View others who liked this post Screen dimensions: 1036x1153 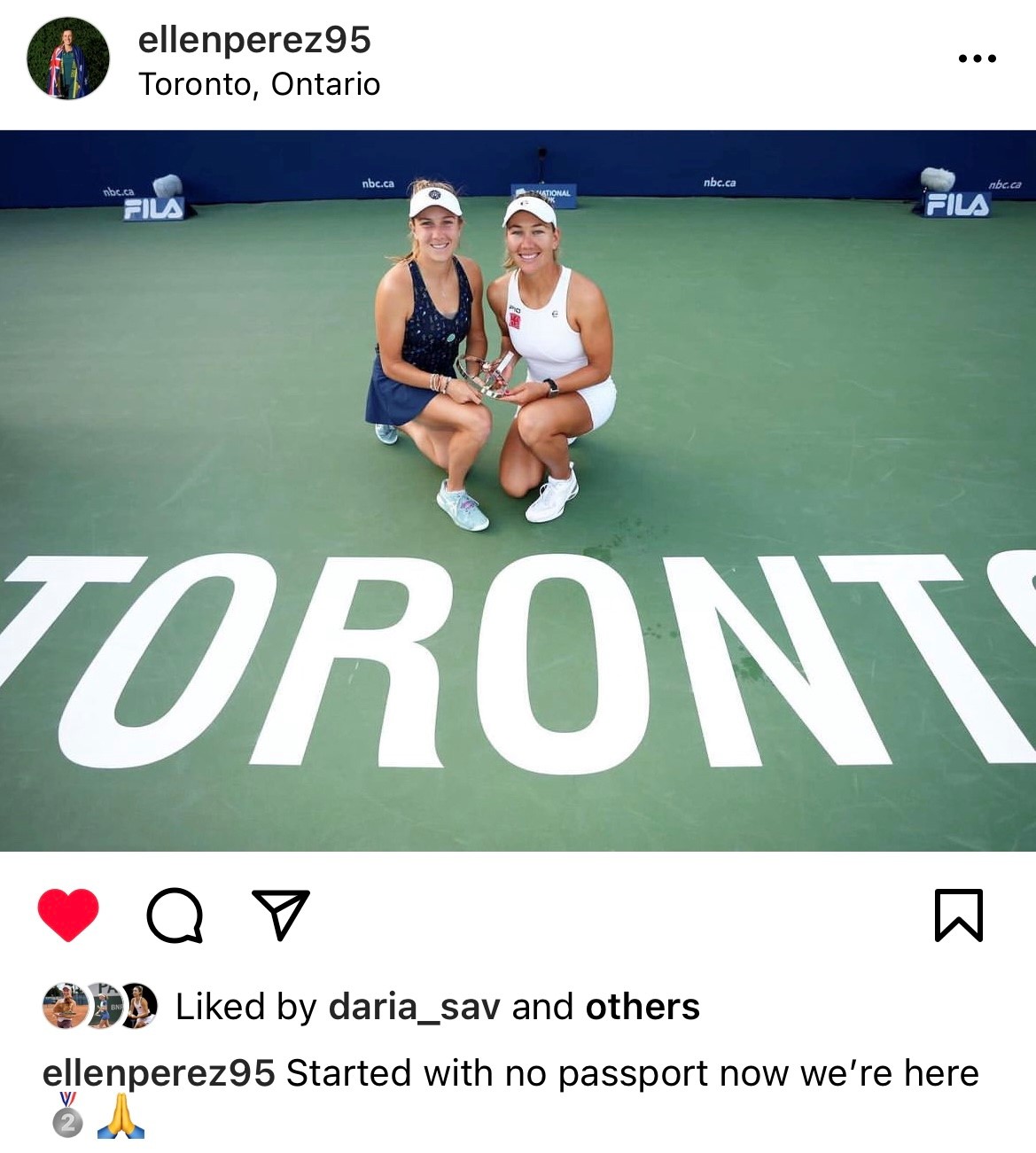pos(642,1007)
